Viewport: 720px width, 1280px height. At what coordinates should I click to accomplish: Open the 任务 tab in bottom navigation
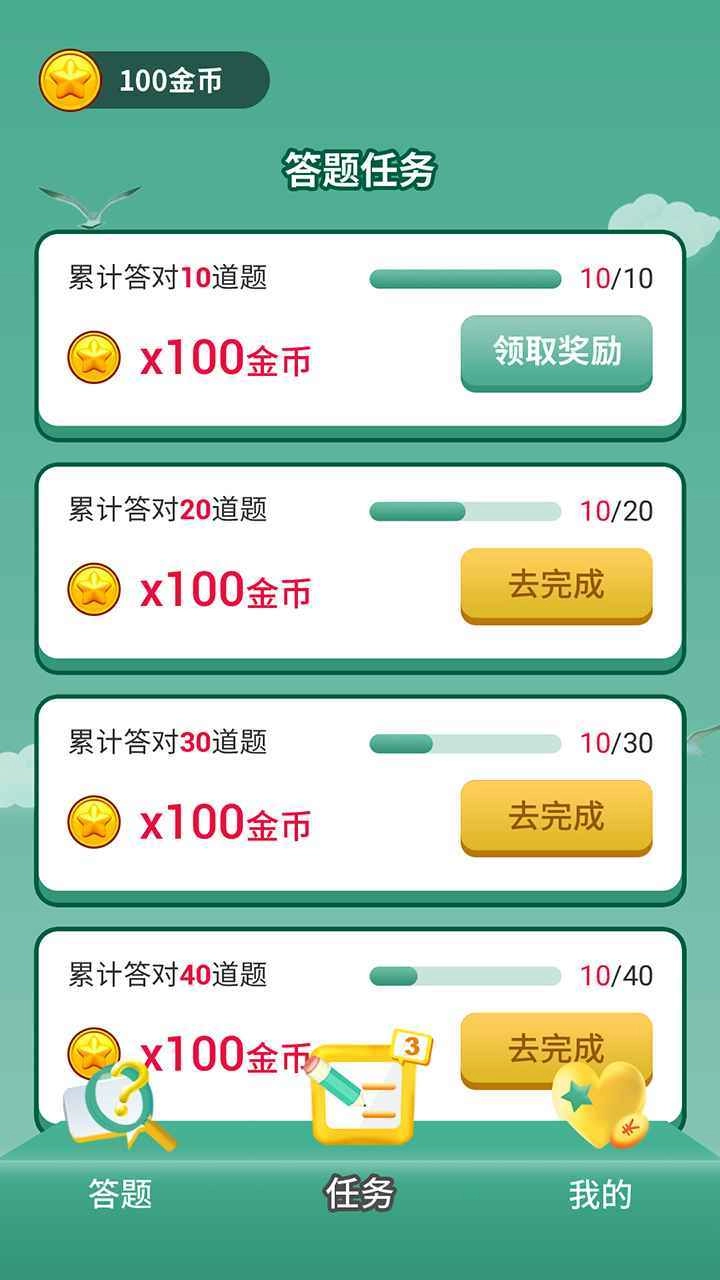[x=360, y=1192]
